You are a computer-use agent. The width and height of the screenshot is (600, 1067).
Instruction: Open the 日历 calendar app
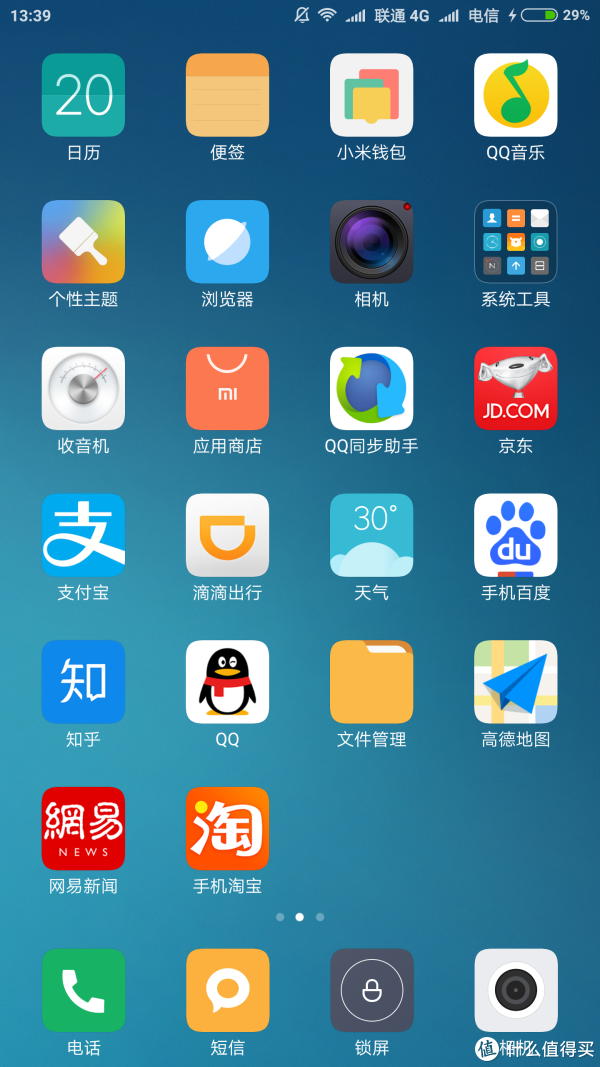[83, 95]
